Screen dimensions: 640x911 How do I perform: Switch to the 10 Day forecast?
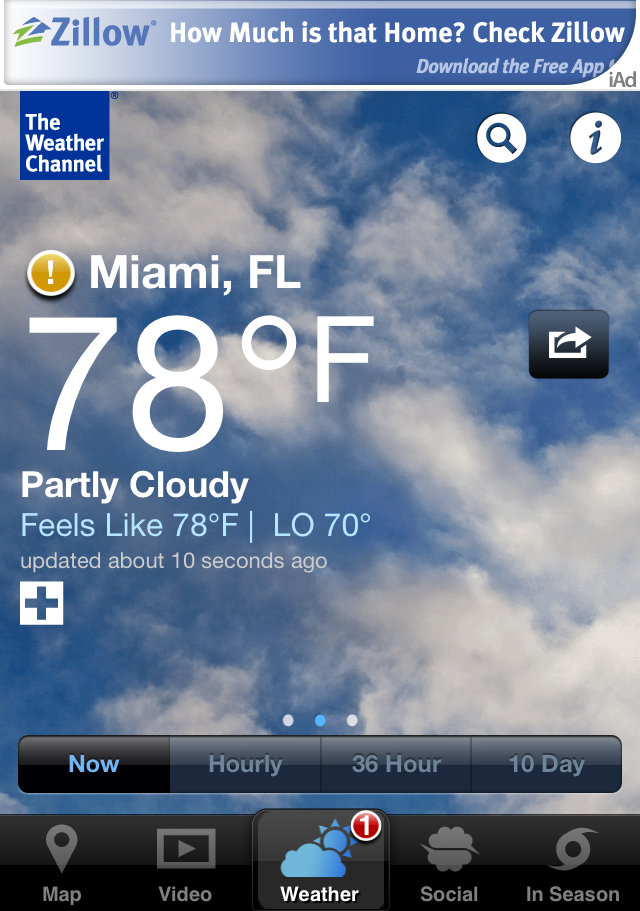click(x=546, y=764)
